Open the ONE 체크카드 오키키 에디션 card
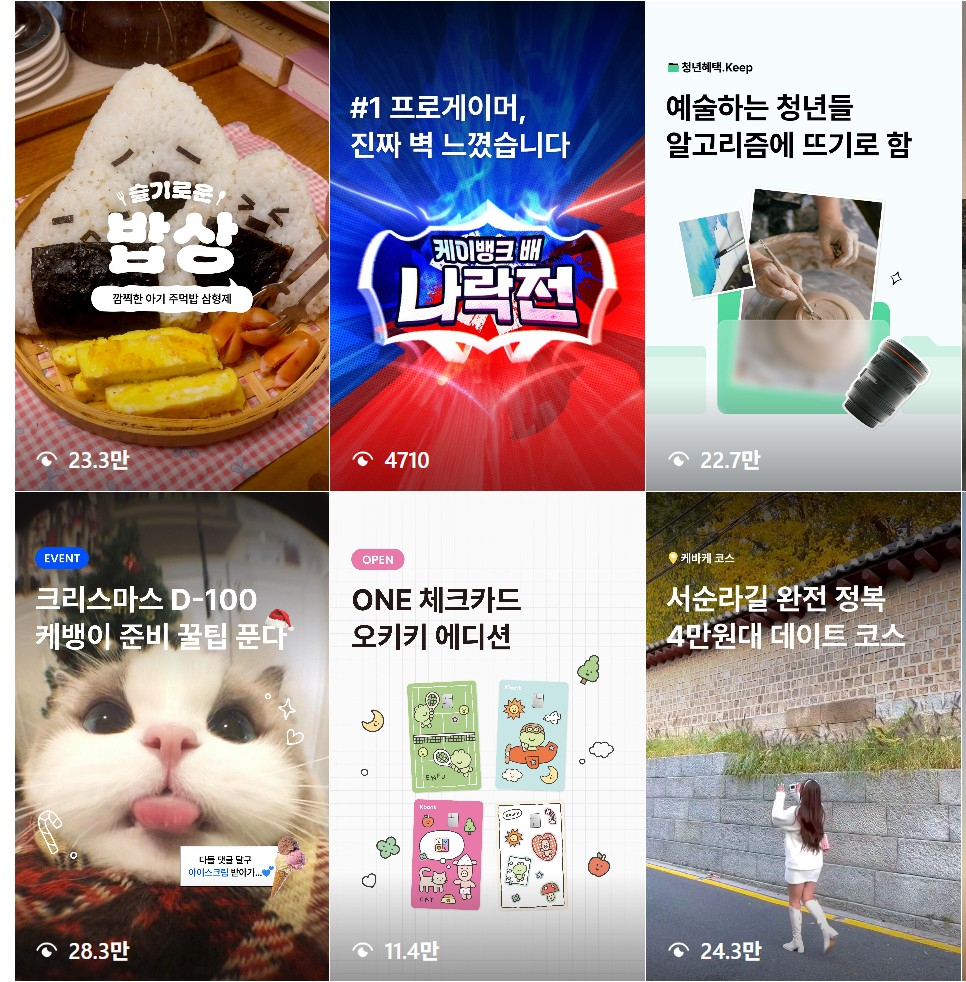 487,735
